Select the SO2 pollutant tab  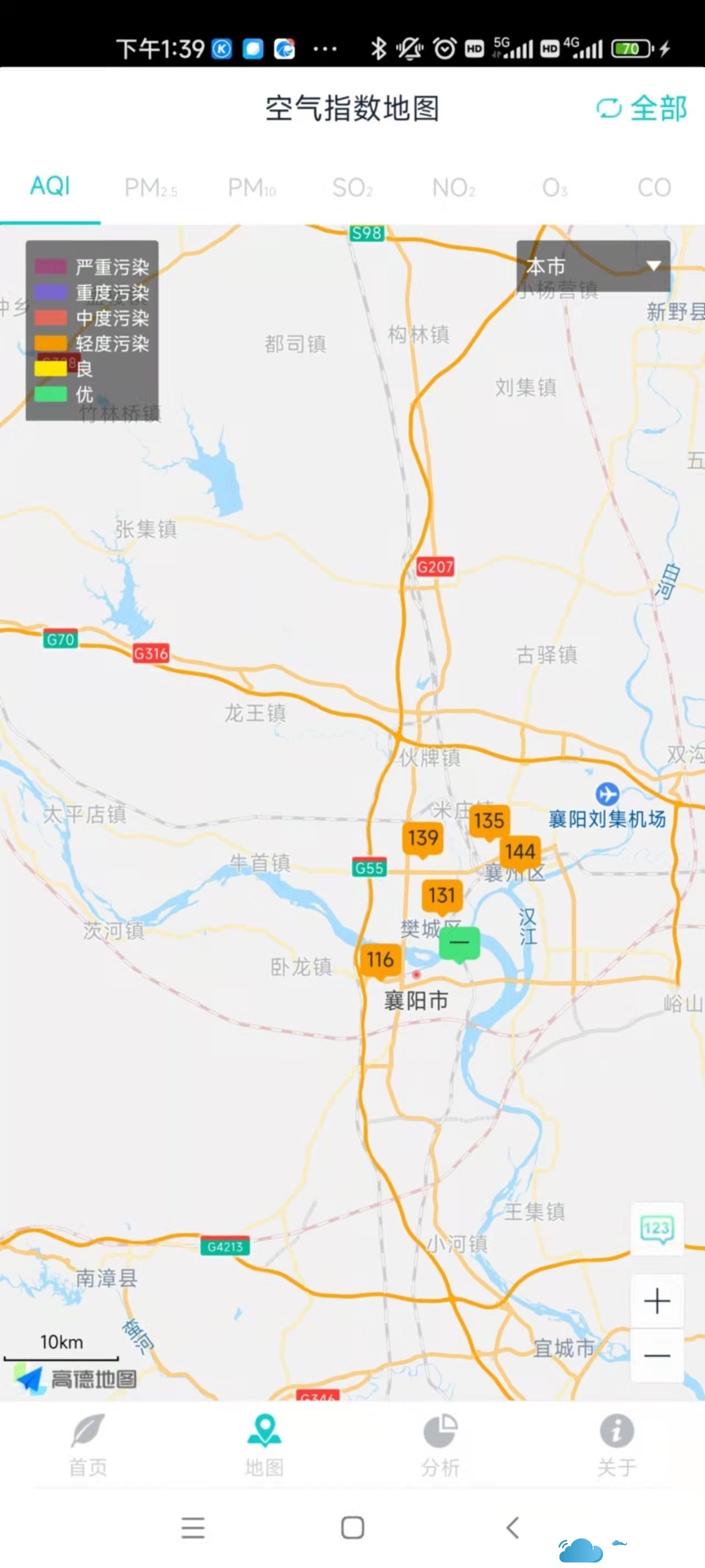(x=353, y=187)
